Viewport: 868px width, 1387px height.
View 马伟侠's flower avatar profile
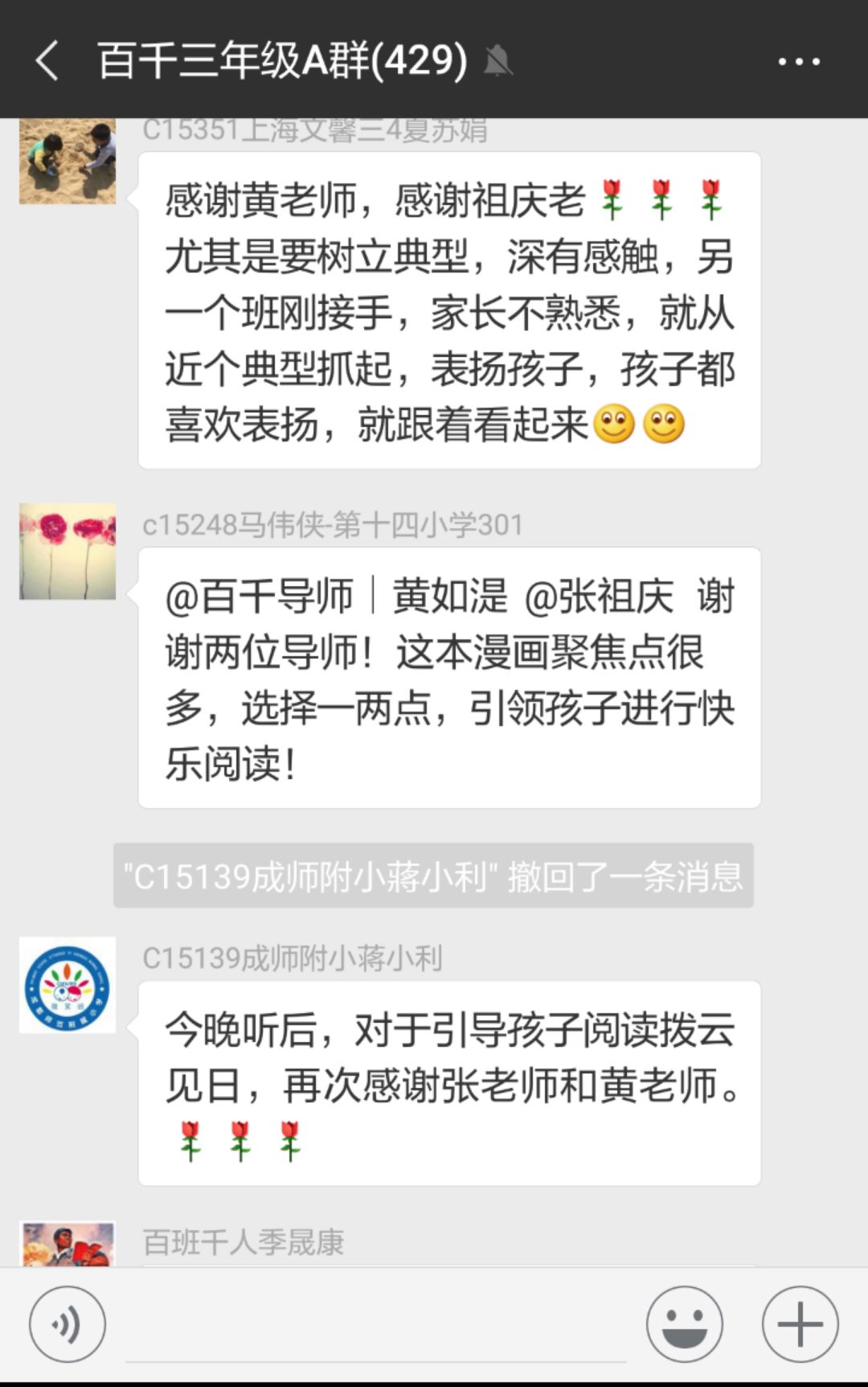pos(68,552)
